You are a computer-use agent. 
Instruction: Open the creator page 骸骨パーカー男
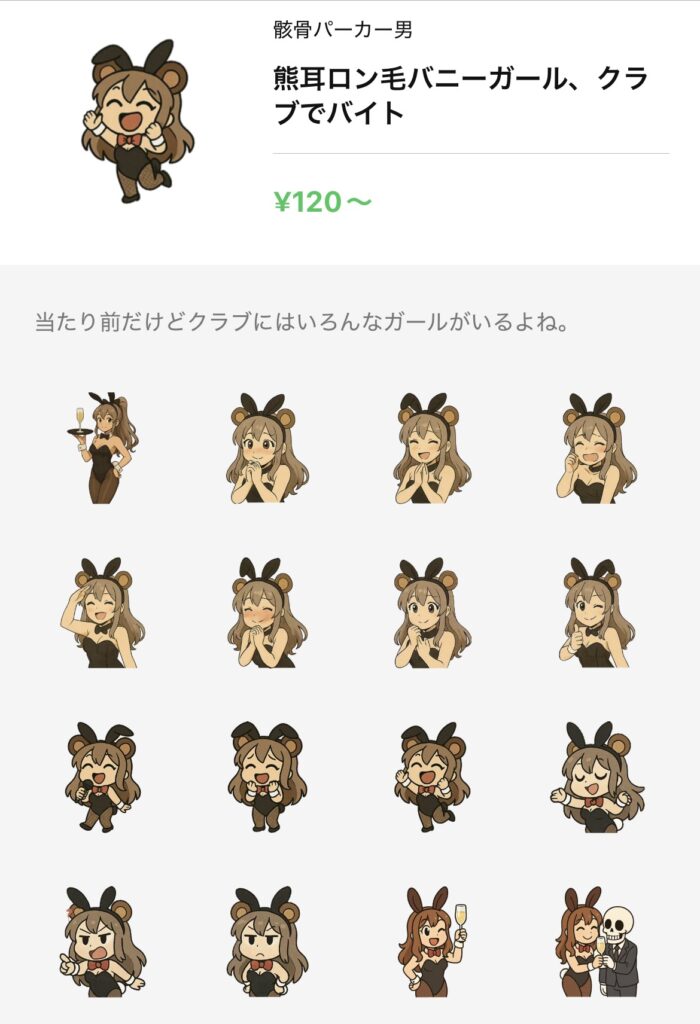click(x=343, y=30)
